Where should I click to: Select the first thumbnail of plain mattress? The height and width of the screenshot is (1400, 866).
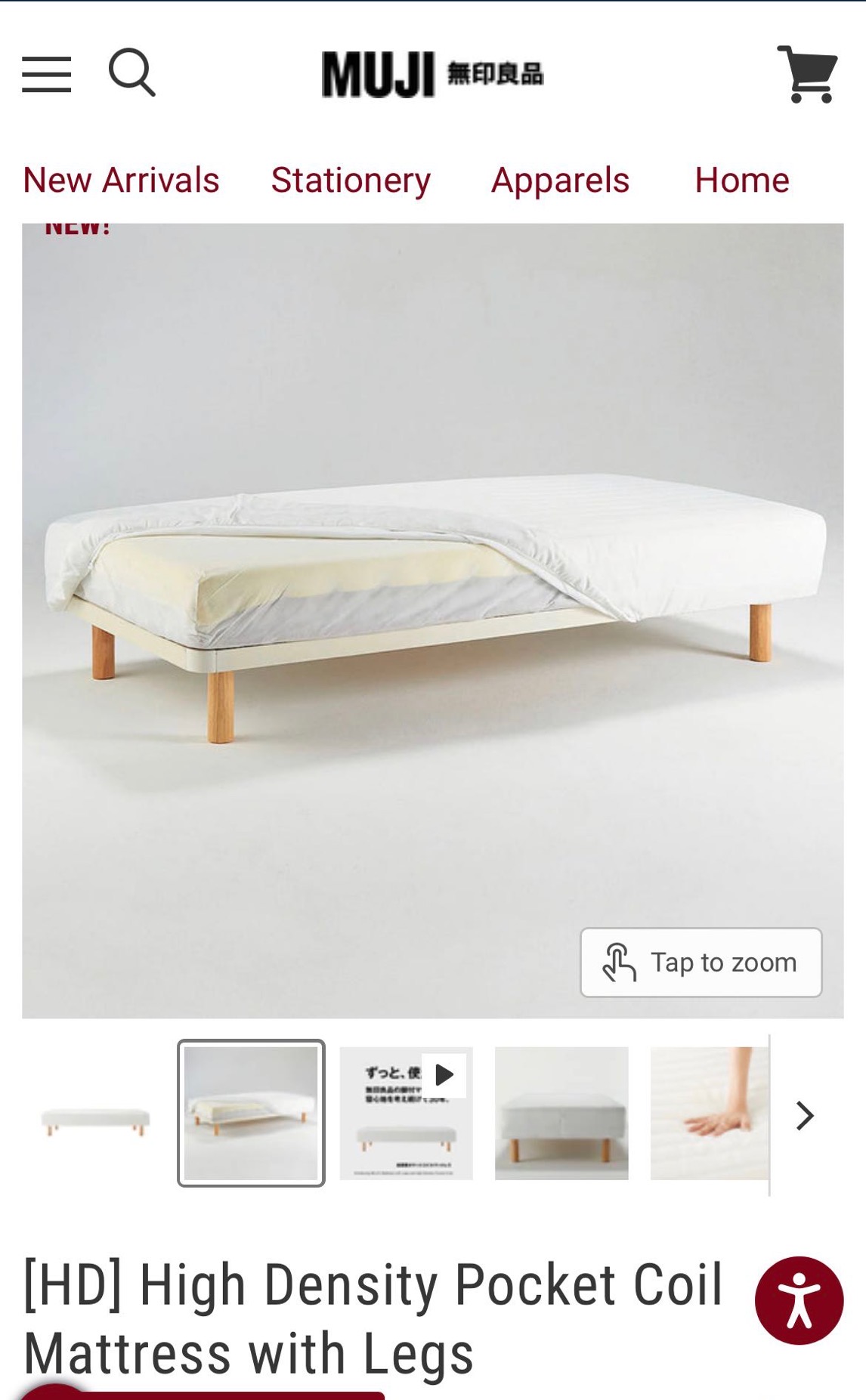(95, 1114)
